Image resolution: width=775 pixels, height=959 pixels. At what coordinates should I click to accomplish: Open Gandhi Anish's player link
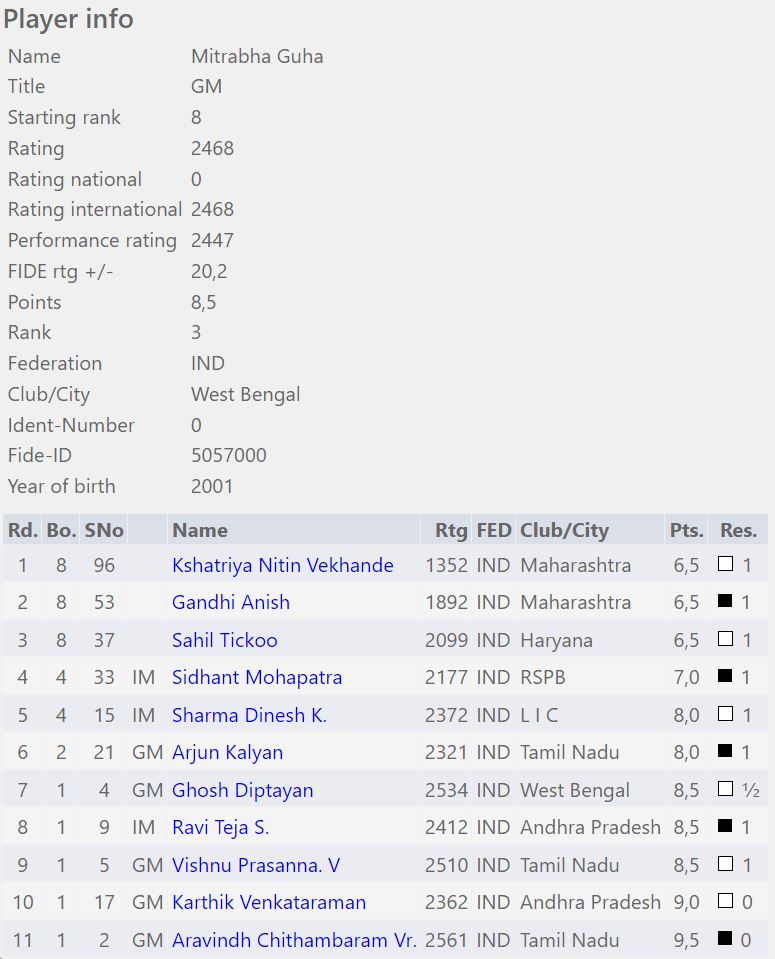[x=231, y=602]
